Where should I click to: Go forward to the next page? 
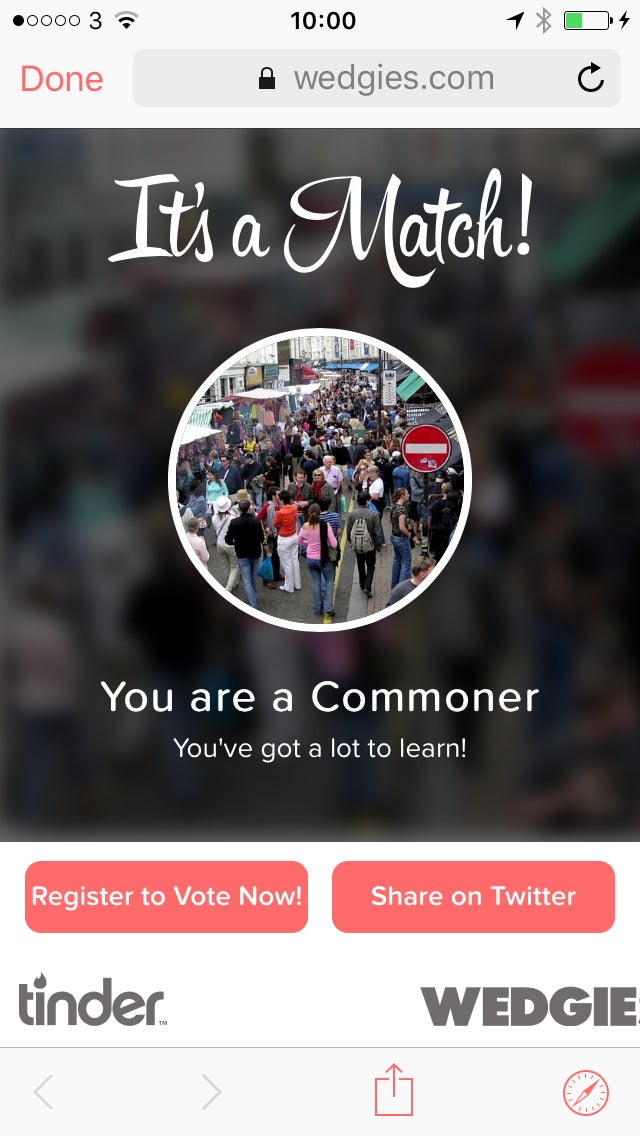(x=210, y=1092)
